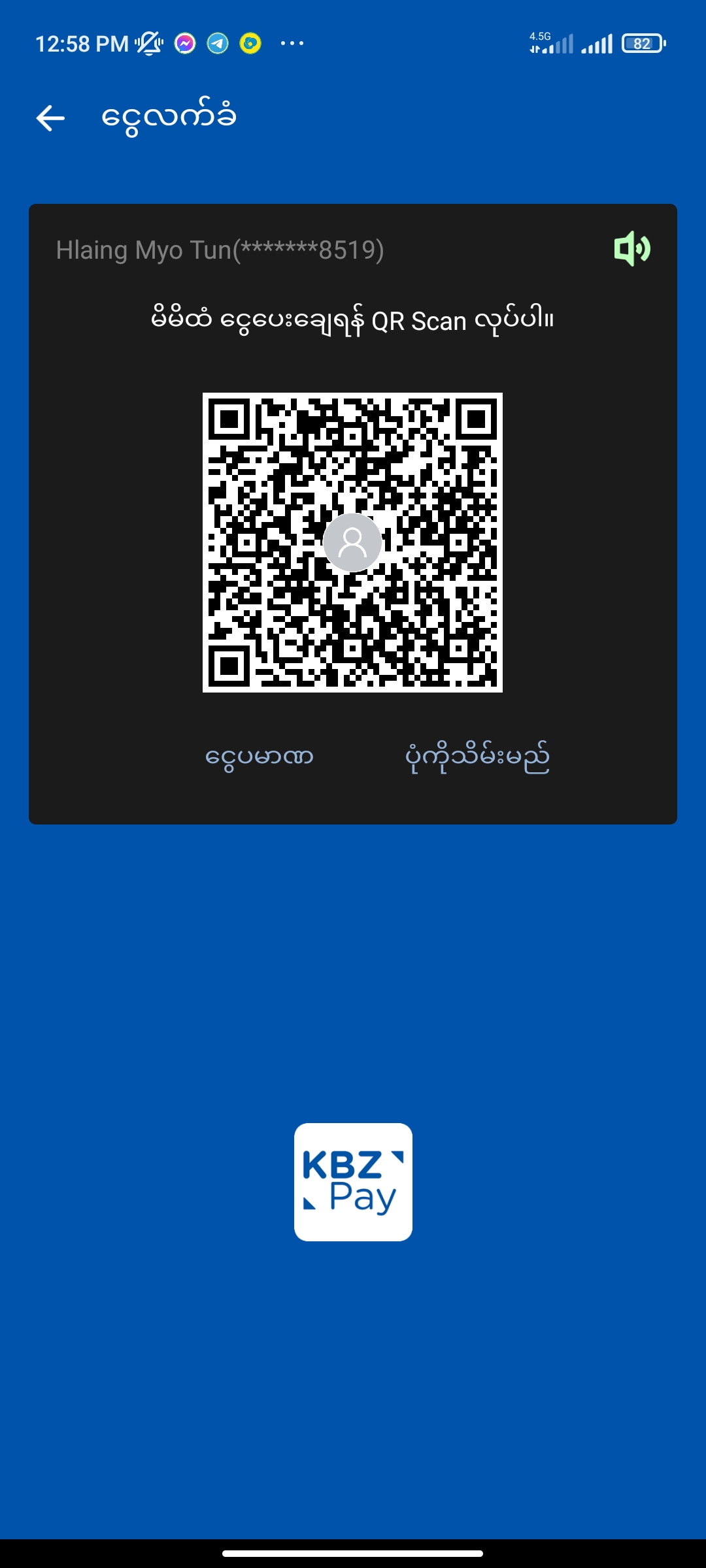Toggle the green speaker sound icon

[631, 249]
